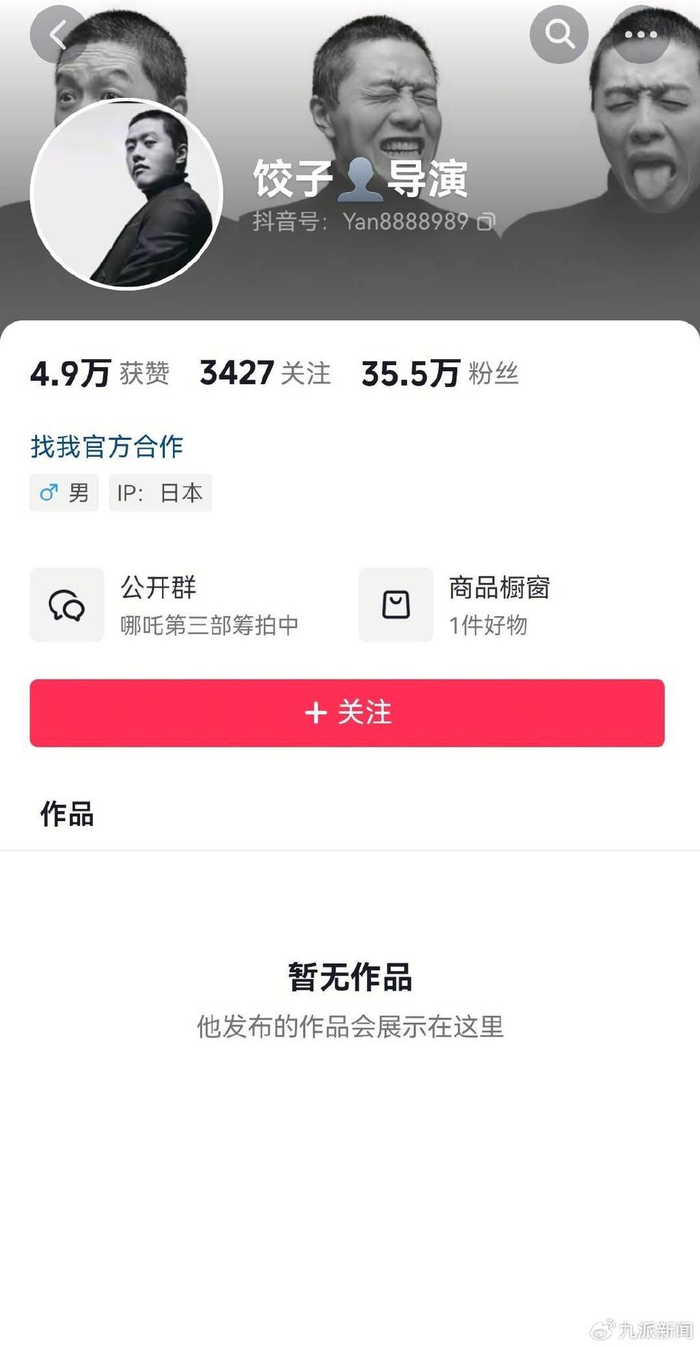The height and width of the screenshot is (1347, 700).
Task: View the 3427 关注 following list
Action: pyautogui.click(x=265, y=374)
